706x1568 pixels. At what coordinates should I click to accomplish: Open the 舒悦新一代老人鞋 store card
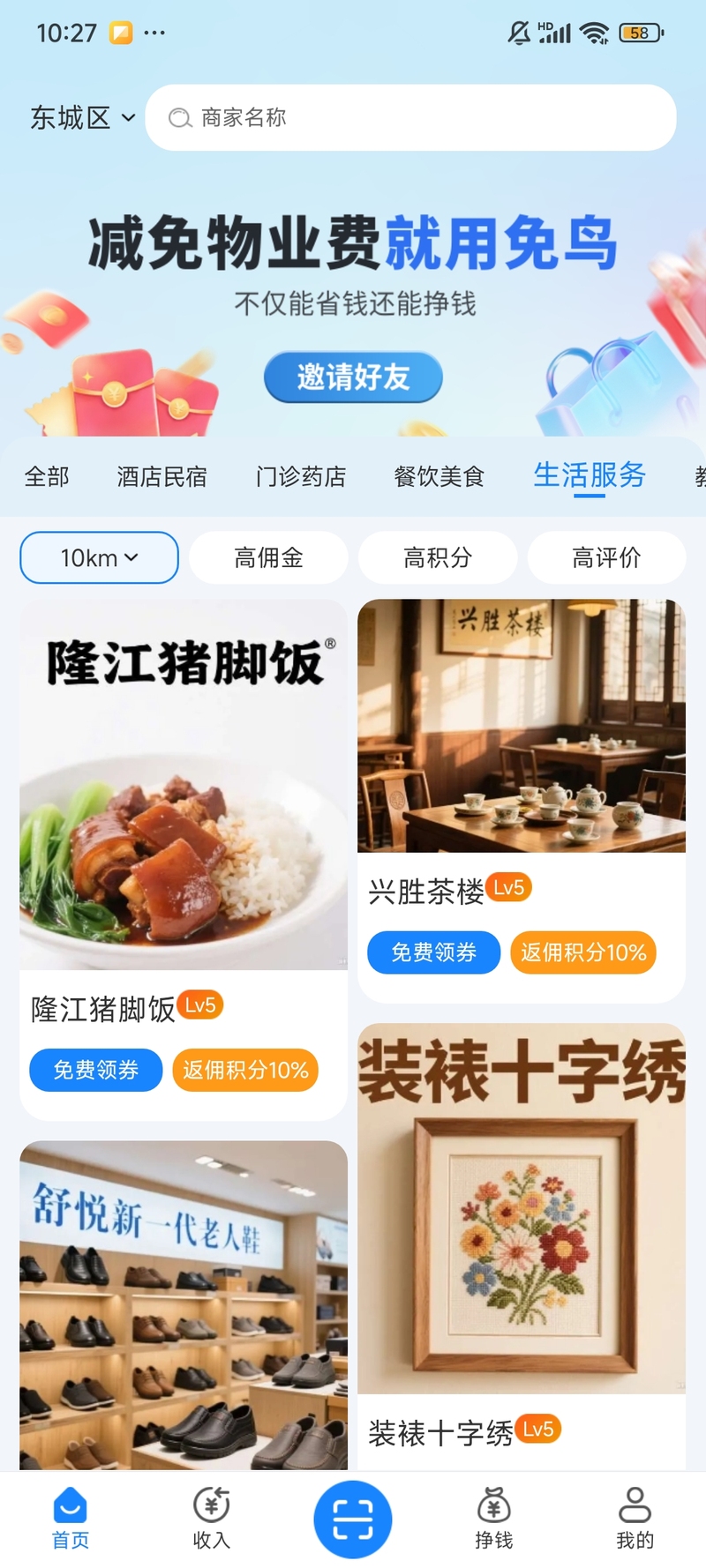point(184,1305)
